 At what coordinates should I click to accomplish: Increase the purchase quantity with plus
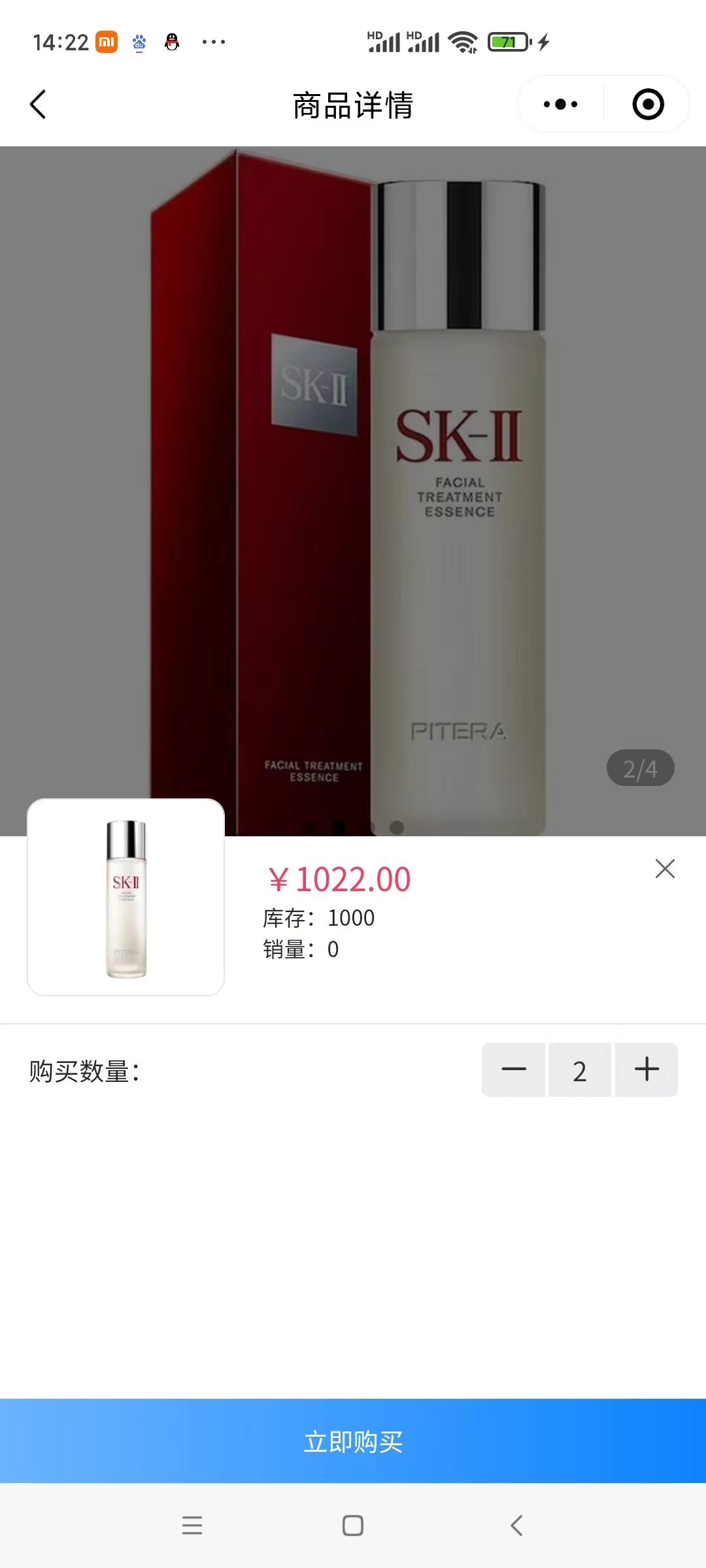[x=647, y=1070]
